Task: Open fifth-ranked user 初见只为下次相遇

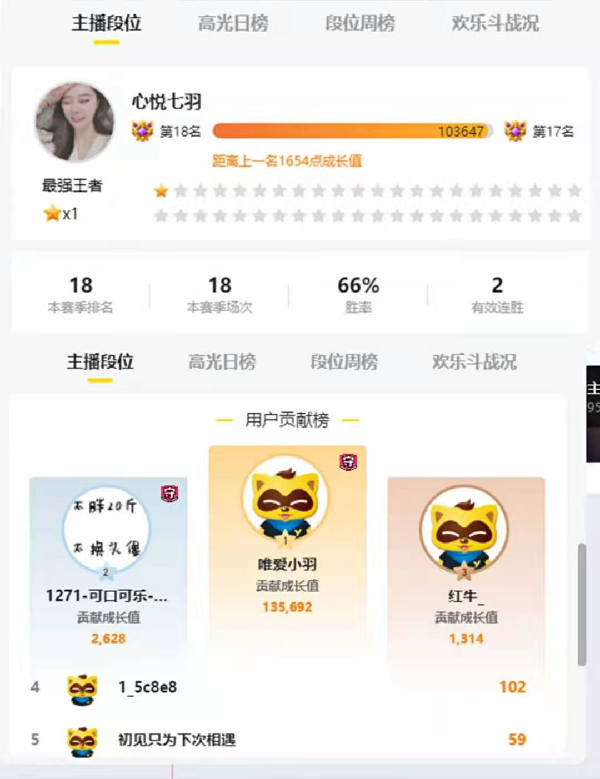Action: [x=177, y=740]
